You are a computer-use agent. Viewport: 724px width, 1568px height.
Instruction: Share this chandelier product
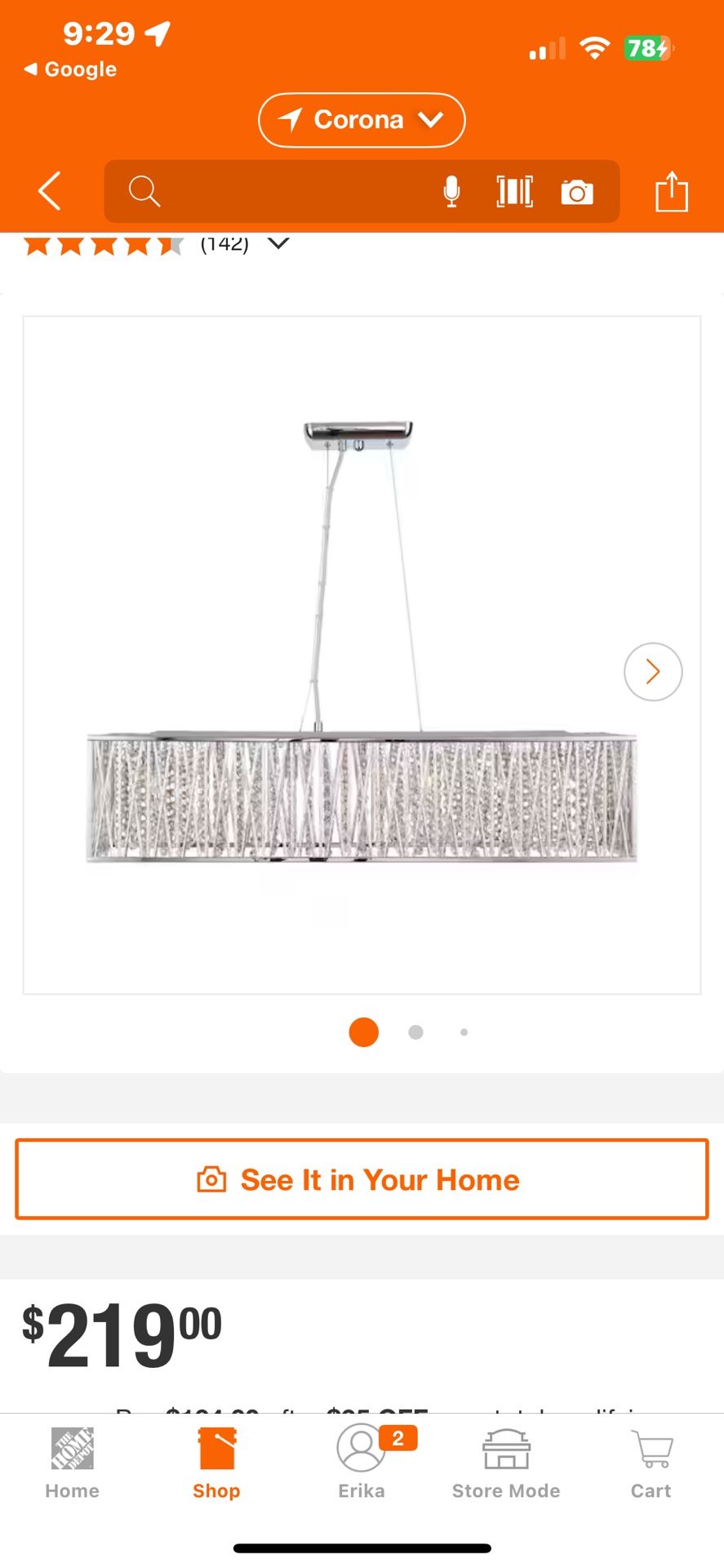(671, 192)
